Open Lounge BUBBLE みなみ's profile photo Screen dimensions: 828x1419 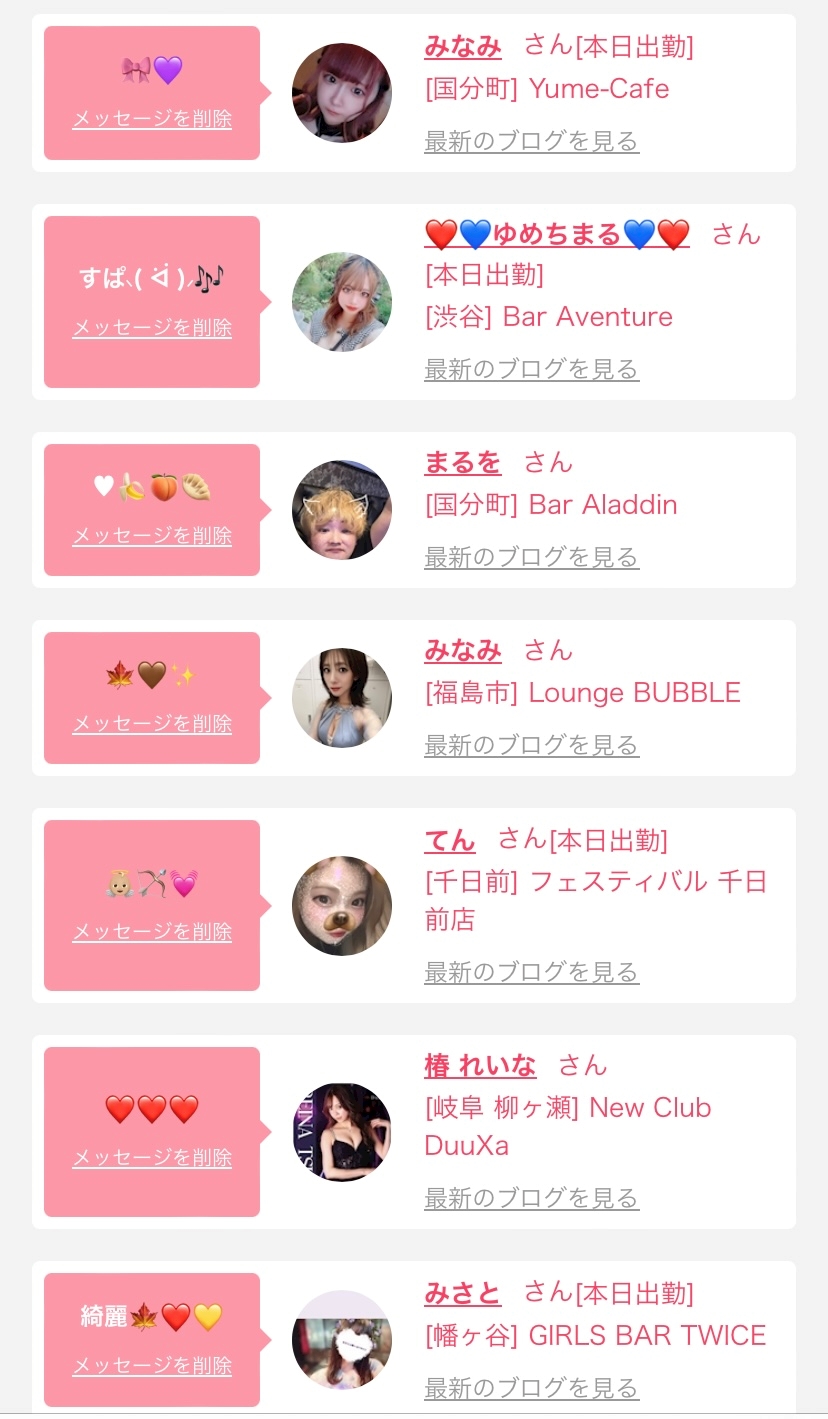click(x=341, y=698)
